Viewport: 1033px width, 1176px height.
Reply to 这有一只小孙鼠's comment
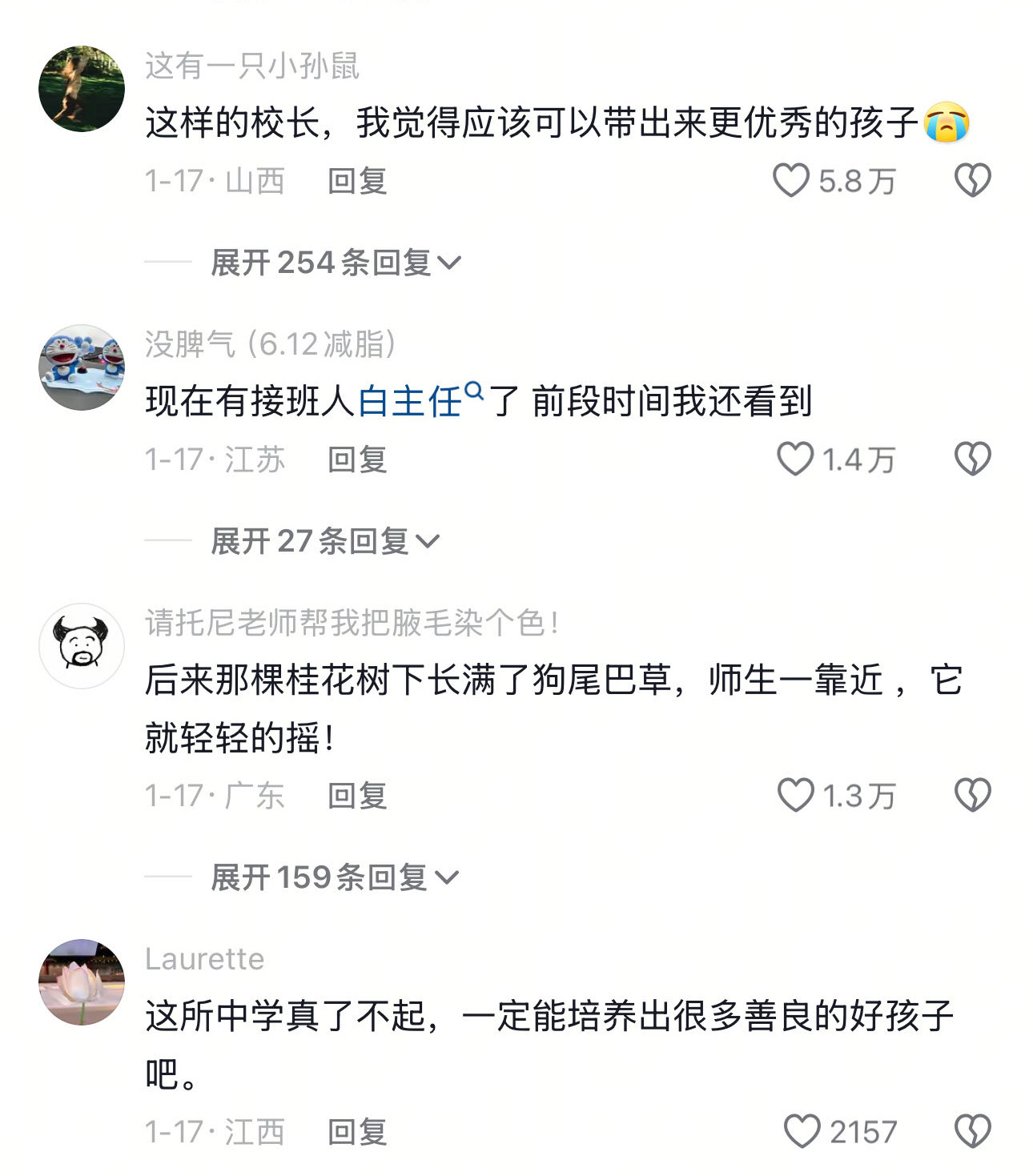click(x=357, y=182)
